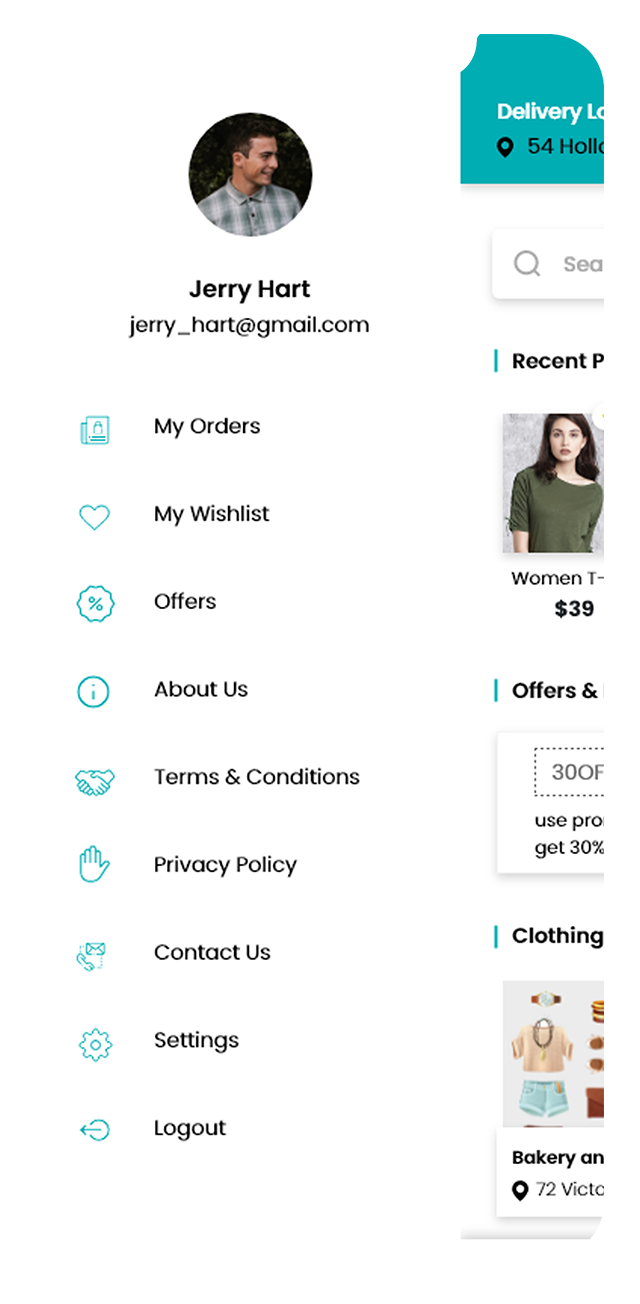Tap Jerry Hart's profile photo
Screen dimensions: 640x1304
click(250, 175)
